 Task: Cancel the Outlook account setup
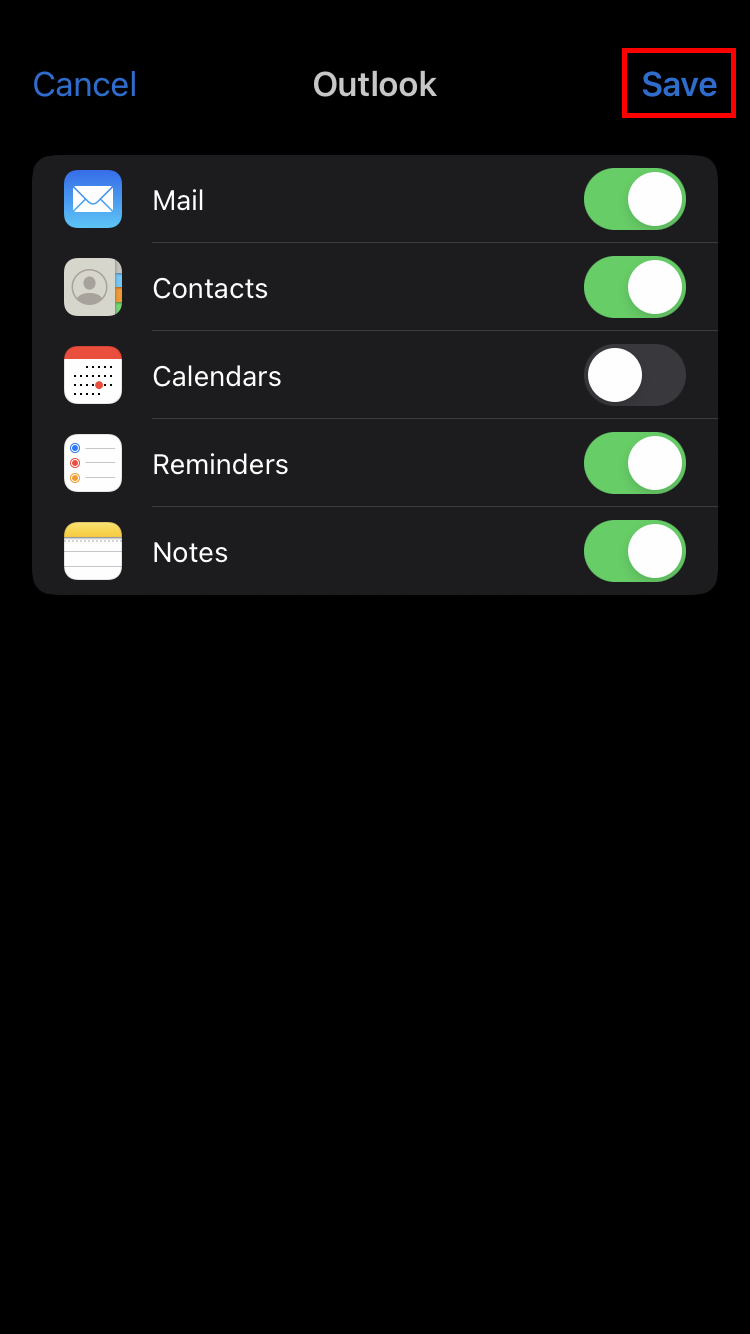[84, 84]
